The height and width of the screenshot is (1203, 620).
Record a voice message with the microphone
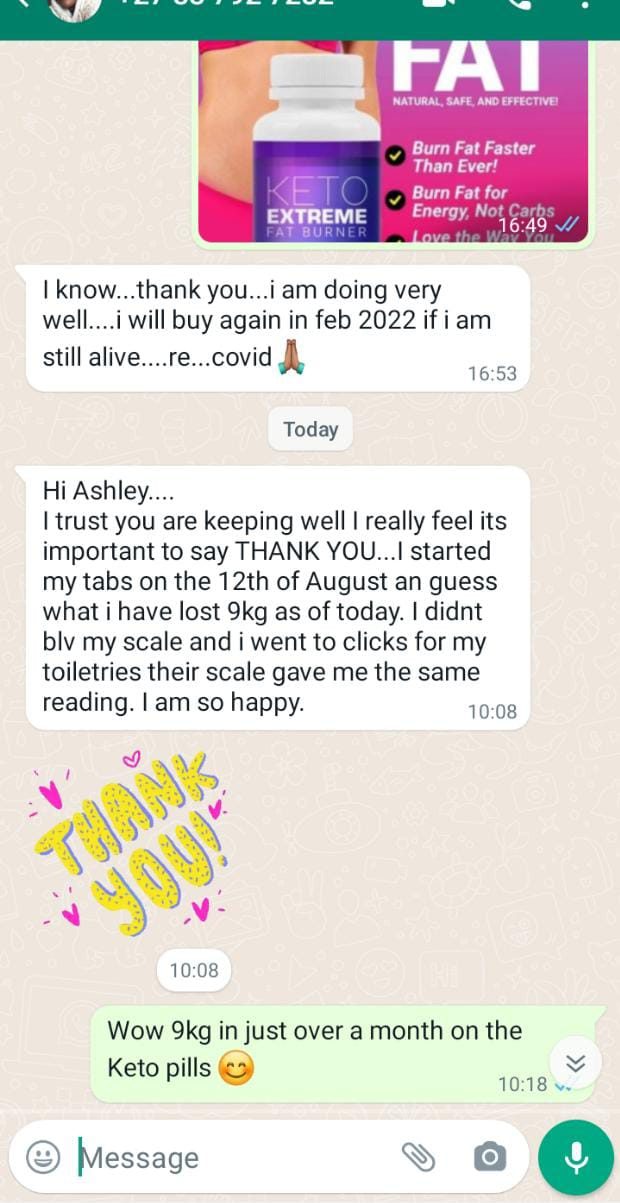[x=576, y=1158]
